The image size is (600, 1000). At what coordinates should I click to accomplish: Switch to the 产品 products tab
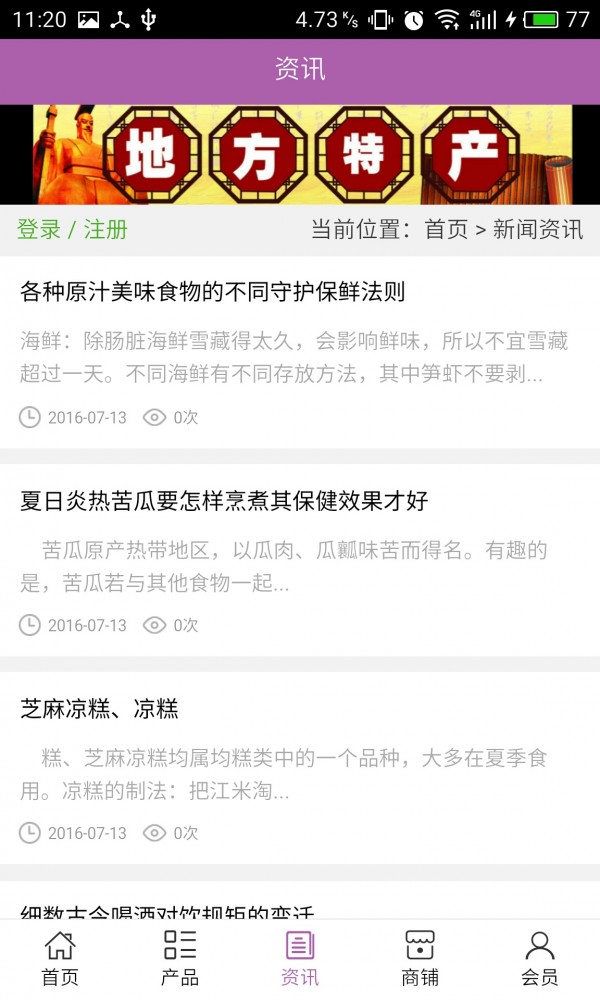pyautogui.click(x=180, y=958)
